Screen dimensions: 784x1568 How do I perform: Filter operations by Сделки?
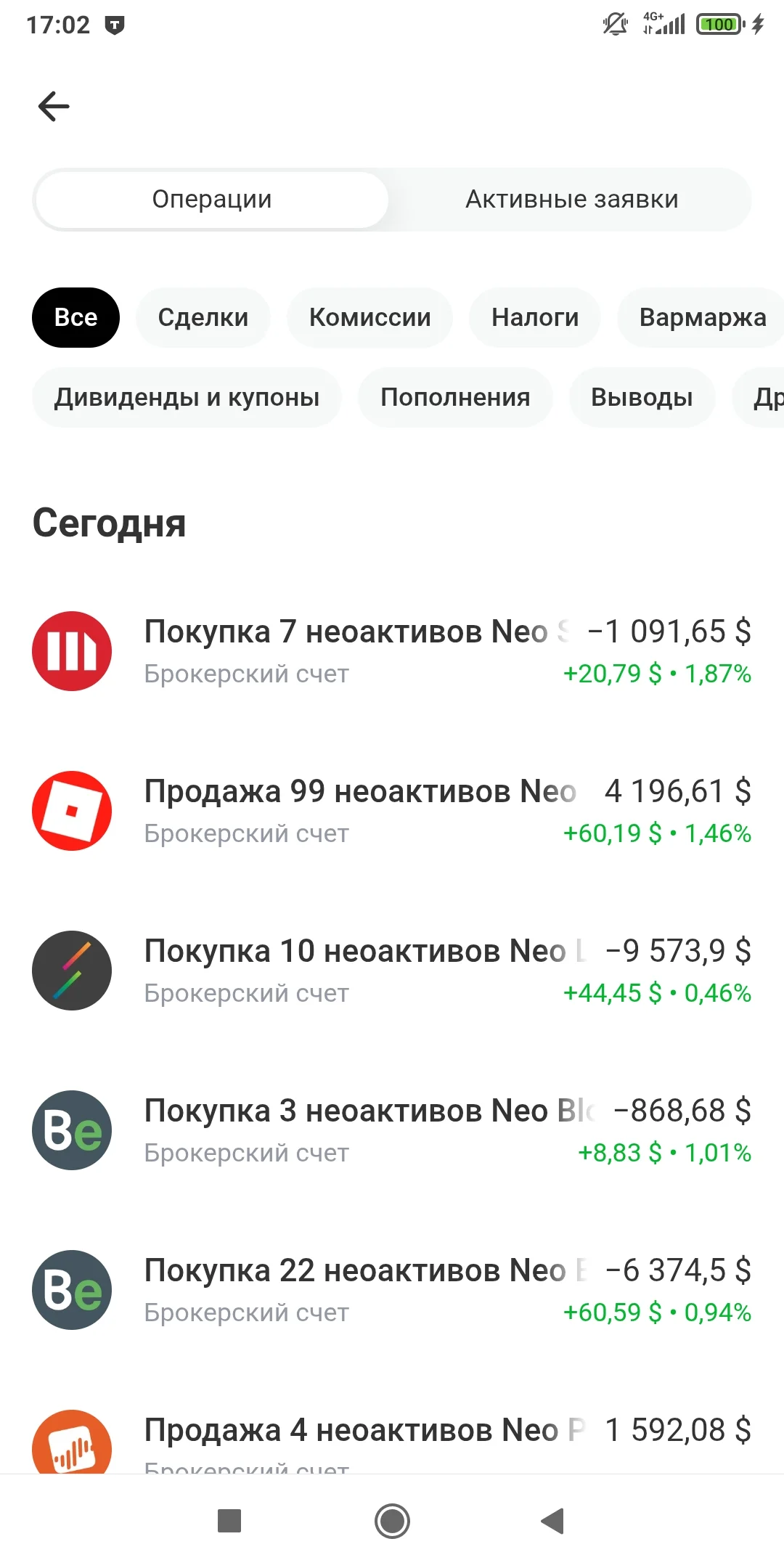tap(203, 317)
